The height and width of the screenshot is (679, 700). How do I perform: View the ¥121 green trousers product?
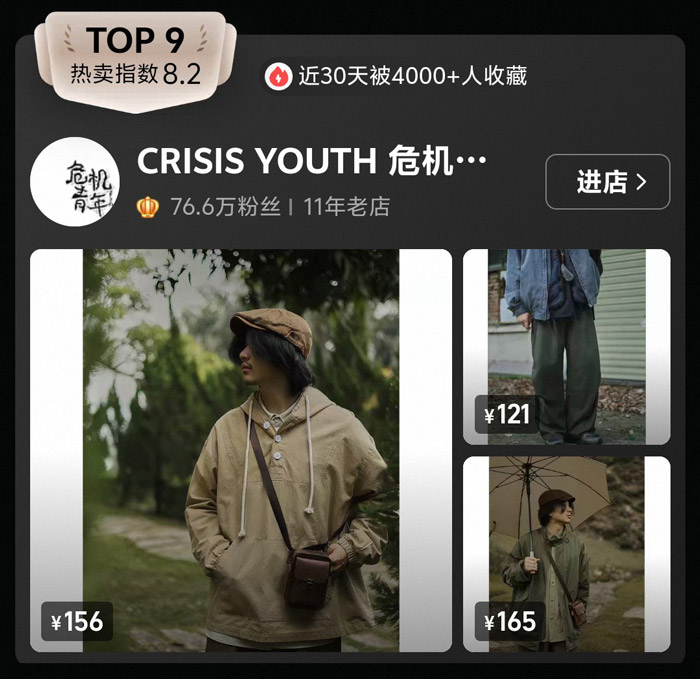coord(566,346)
